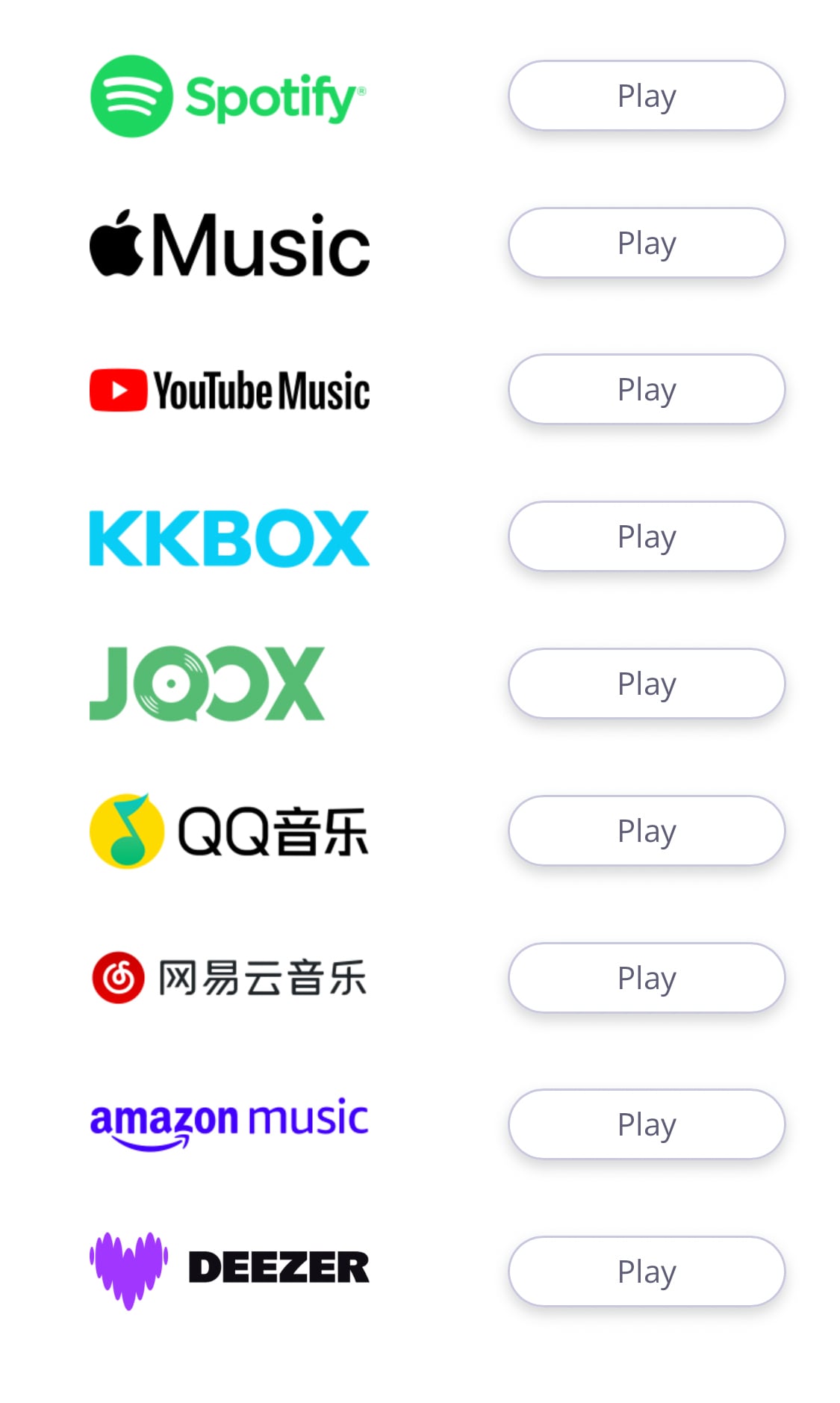Play via Amazon Music
The width and height of the screenshot is (840, 1403).
646,1124
